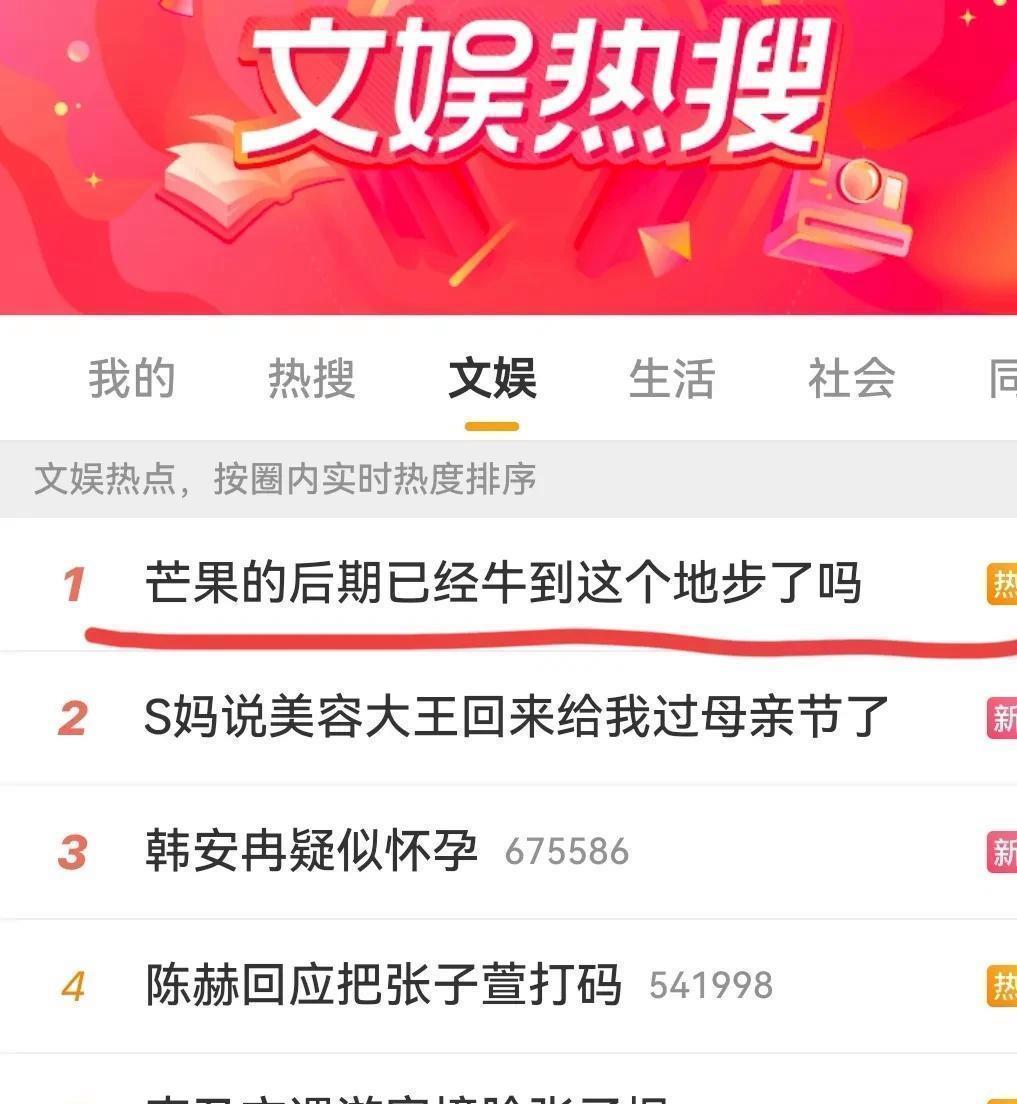Image resolution: width=1017 pixels, height=1104 pixels.
Task: Go to the 社会 tab
Action: [851, 379]
